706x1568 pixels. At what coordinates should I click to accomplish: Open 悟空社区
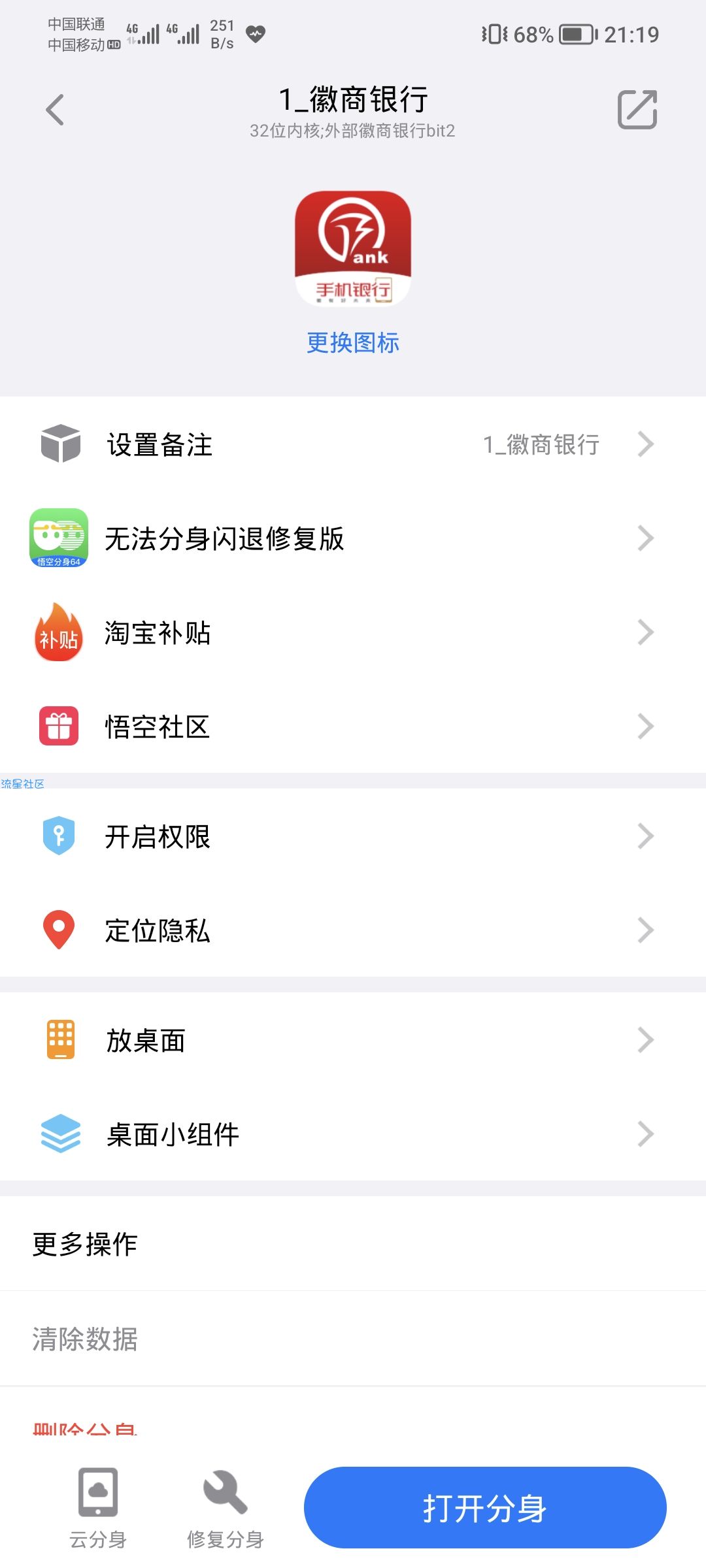[x=353, y=727]
